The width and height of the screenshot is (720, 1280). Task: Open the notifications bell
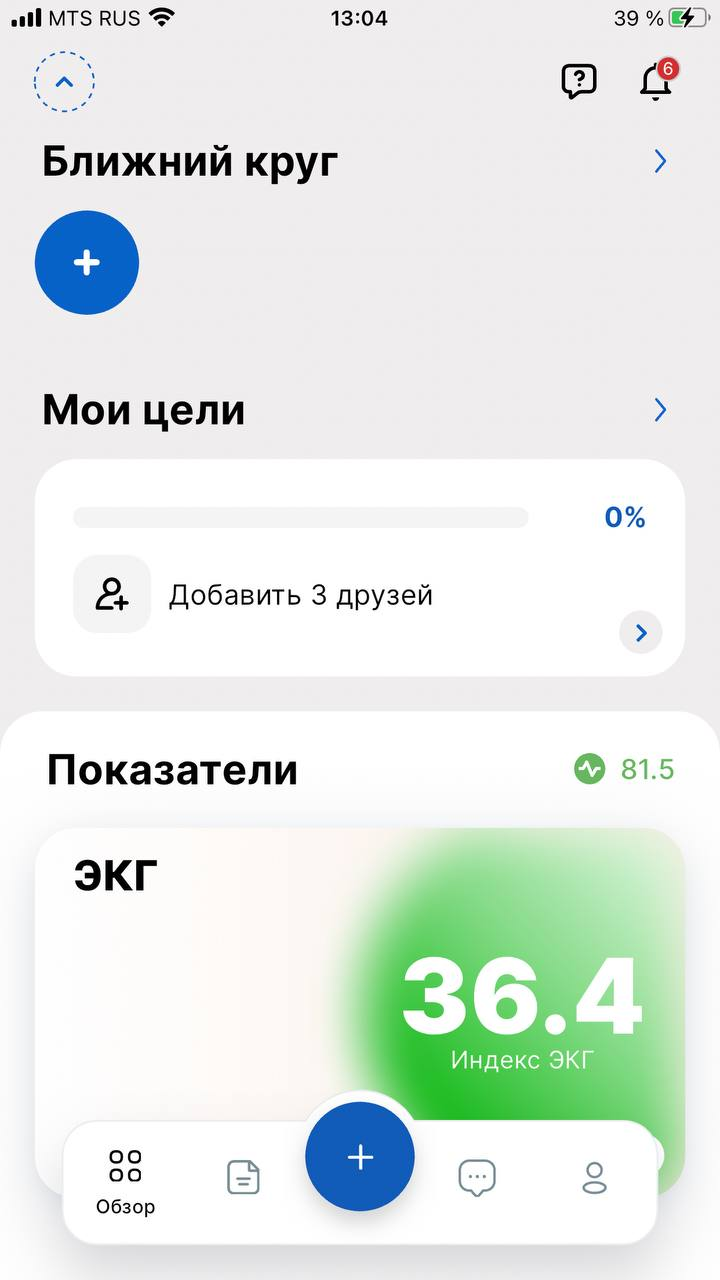(657, 81)
